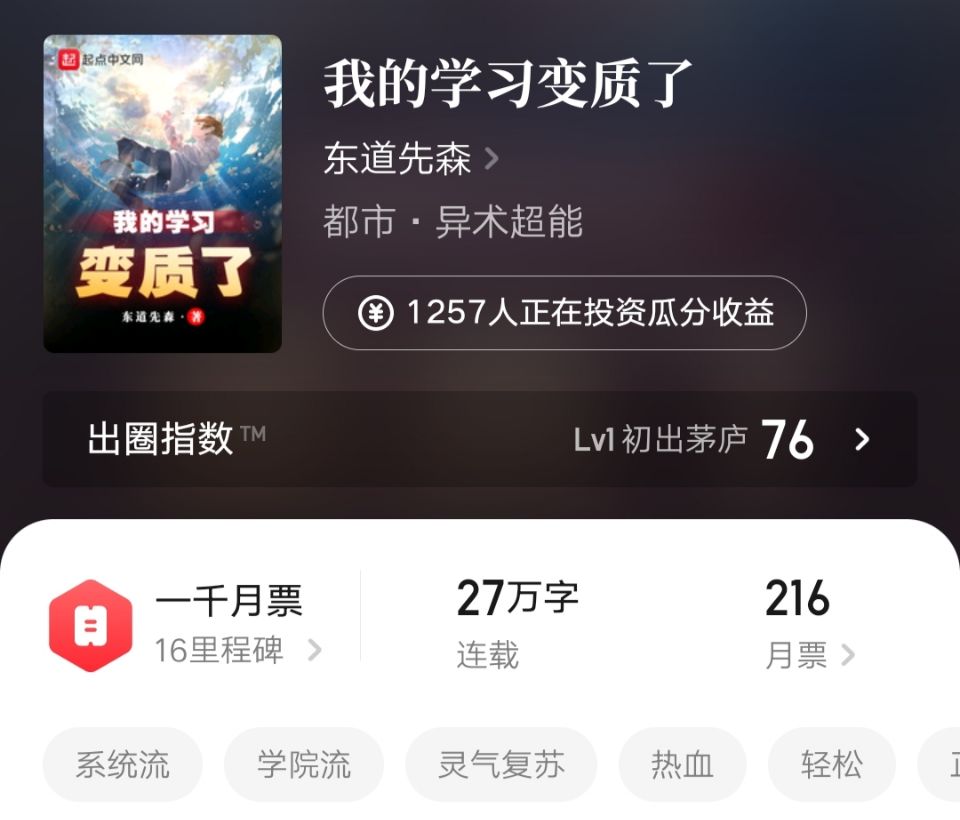Tap the 1257人正在投资瓜分收益 button
Viewport: 960px width, 820px height.
tap(564, 313)
